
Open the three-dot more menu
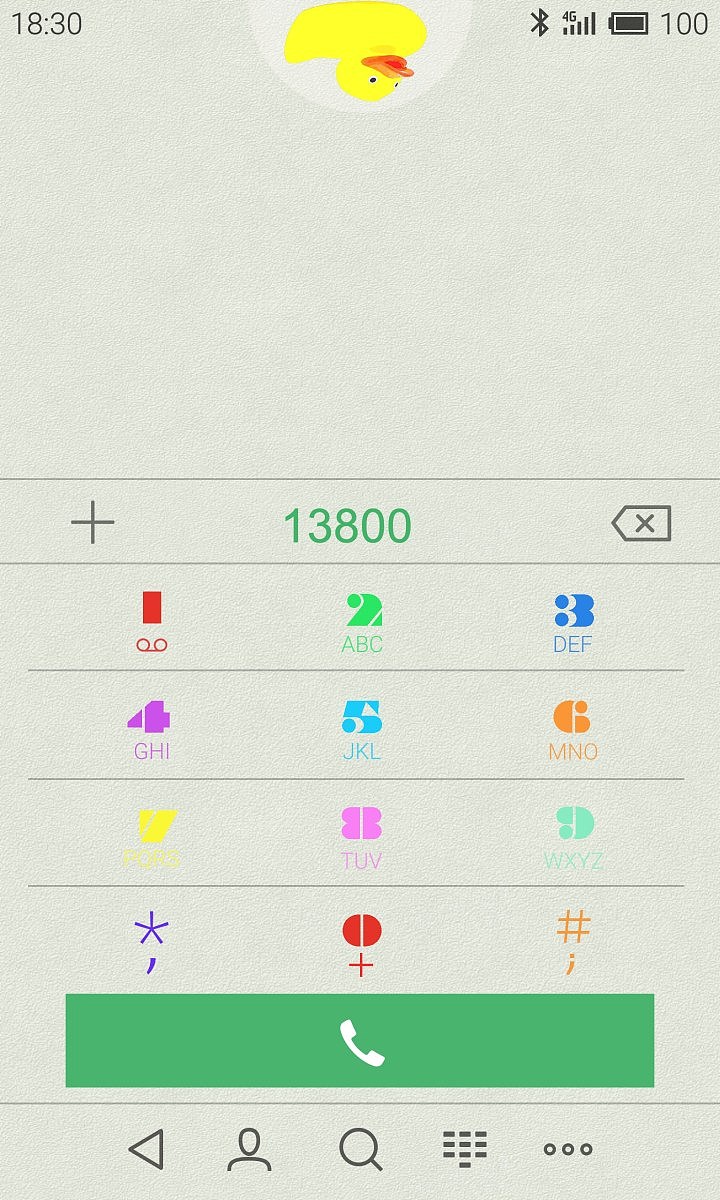tap(568, 1149)
